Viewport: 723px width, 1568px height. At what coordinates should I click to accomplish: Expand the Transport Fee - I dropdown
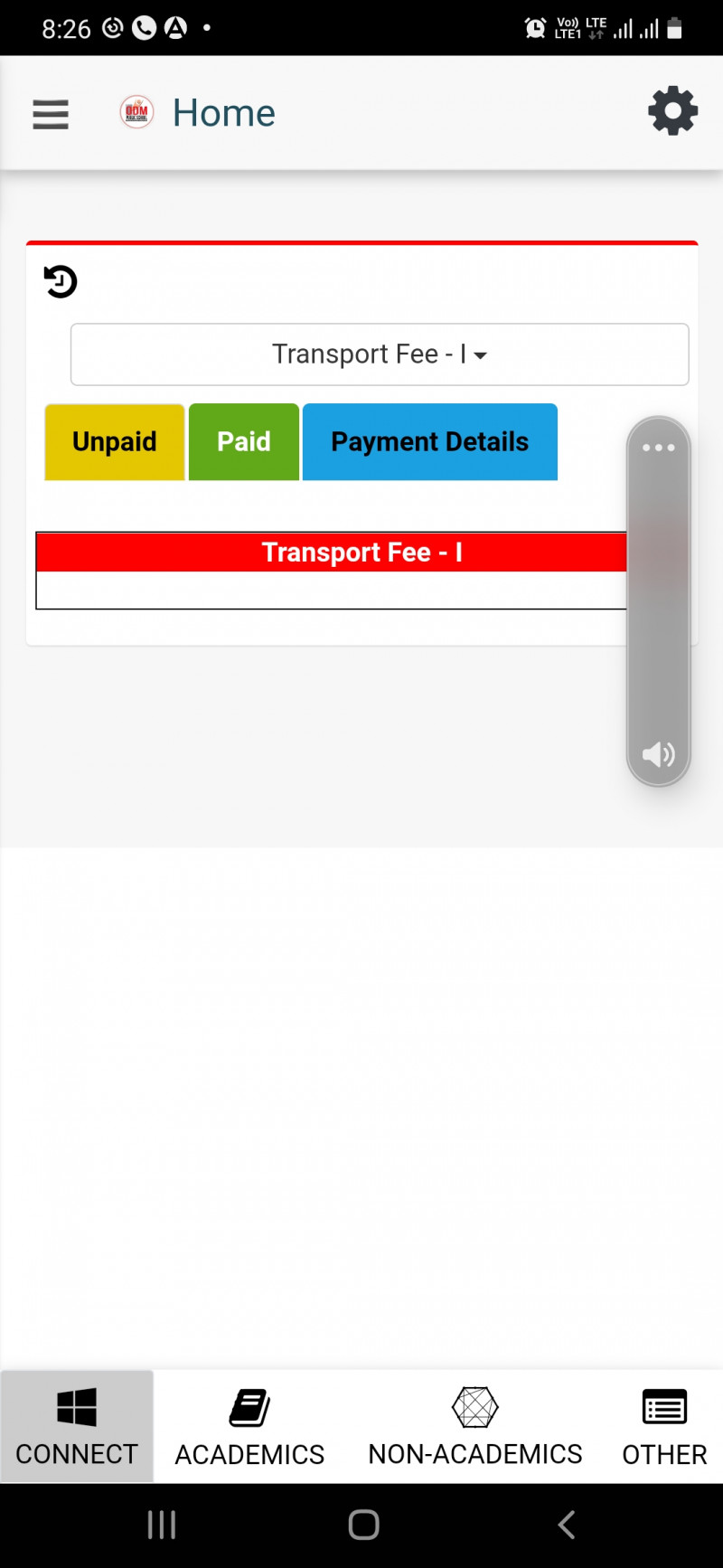coord(380,354)
